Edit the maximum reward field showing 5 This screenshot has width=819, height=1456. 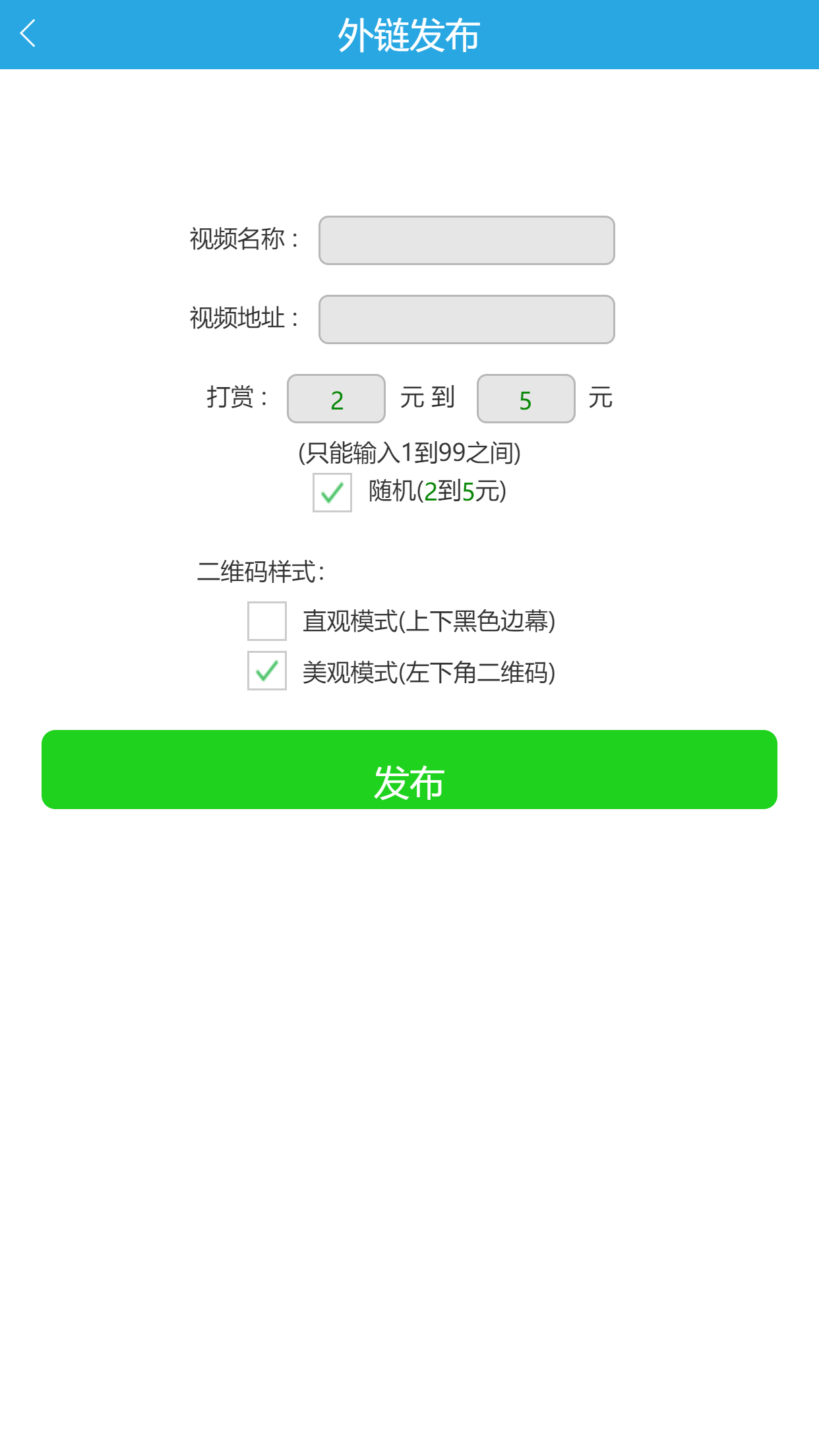[526, 399]
